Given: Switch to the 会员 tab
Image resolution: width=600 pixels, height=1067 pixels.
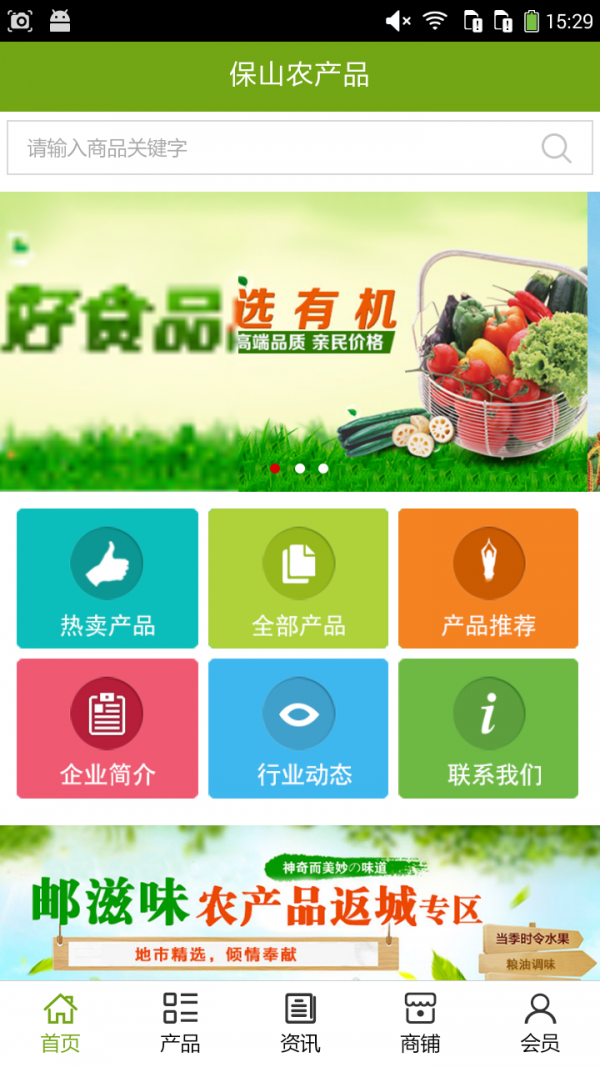Looking at the screenshot, I should 540,1023.
